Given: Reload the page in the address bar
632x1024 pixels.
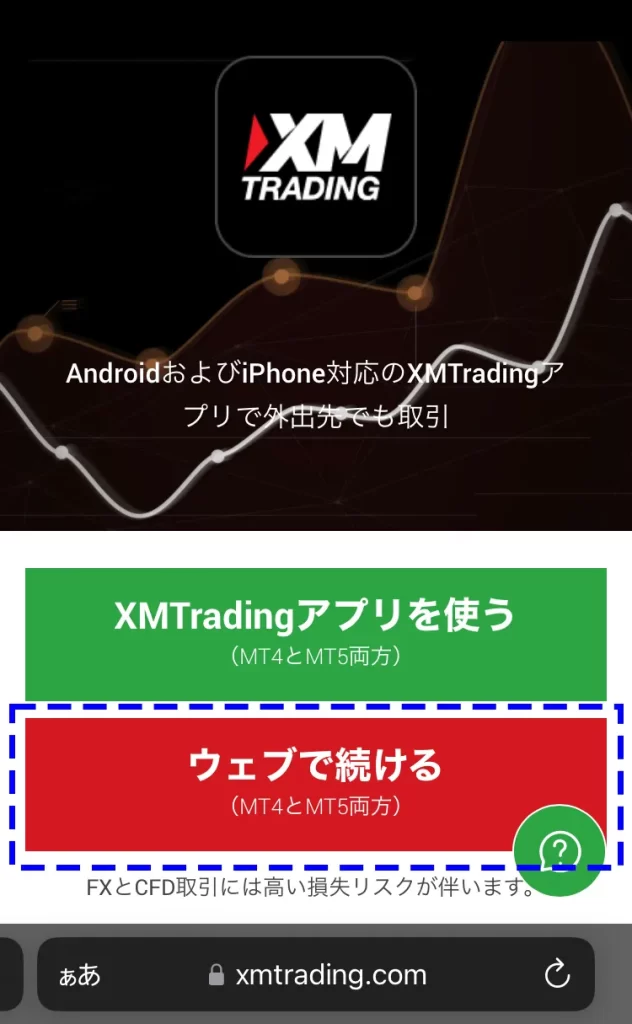Looking at the screenshot, I should click(557, 974).
